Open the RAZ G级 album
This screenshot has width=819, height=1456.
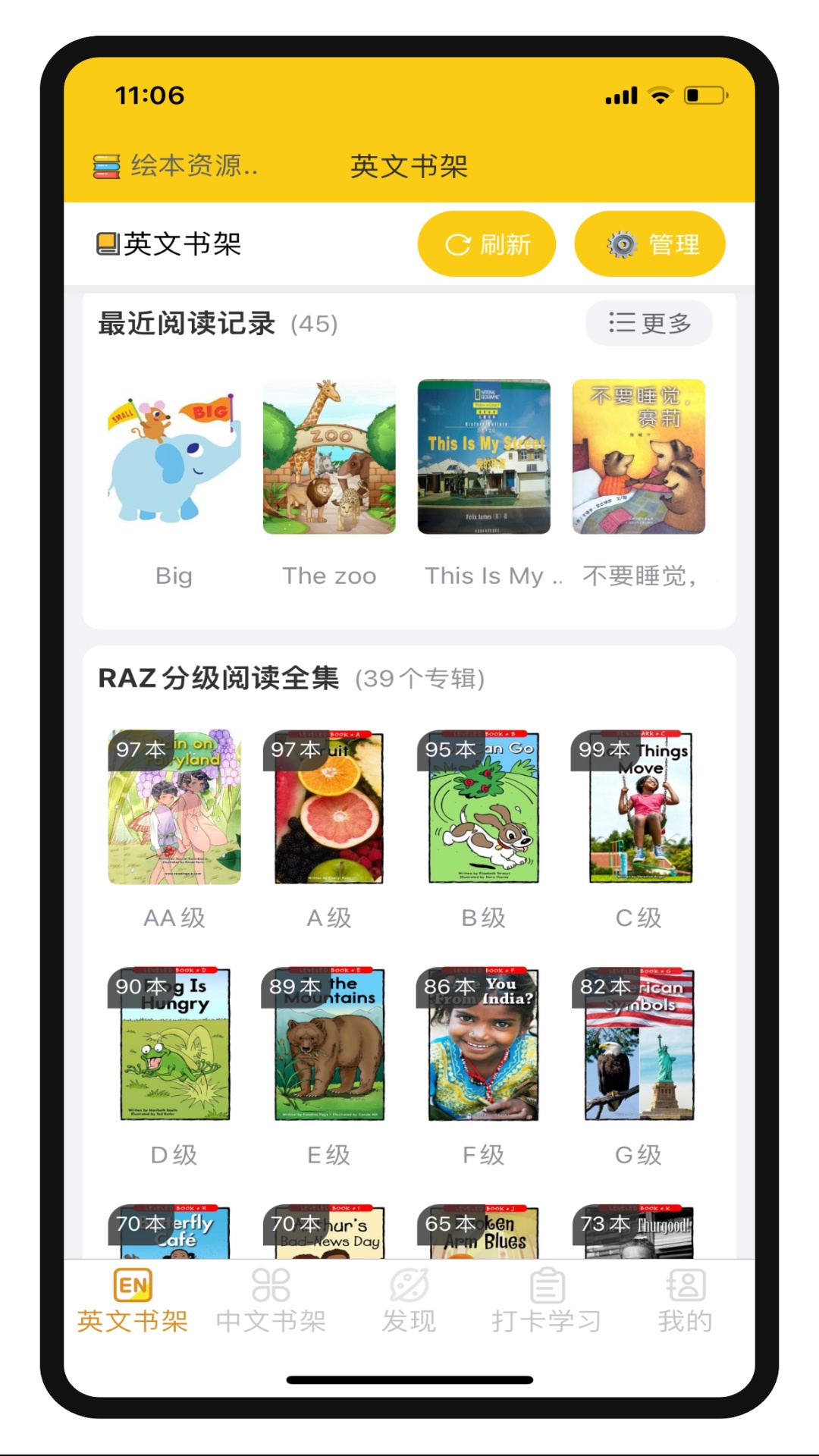tap(639, 1044)
